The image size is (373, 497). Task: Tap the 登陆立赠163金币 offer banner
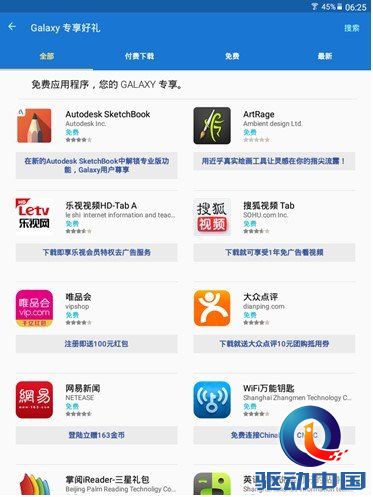coord(96,435)
